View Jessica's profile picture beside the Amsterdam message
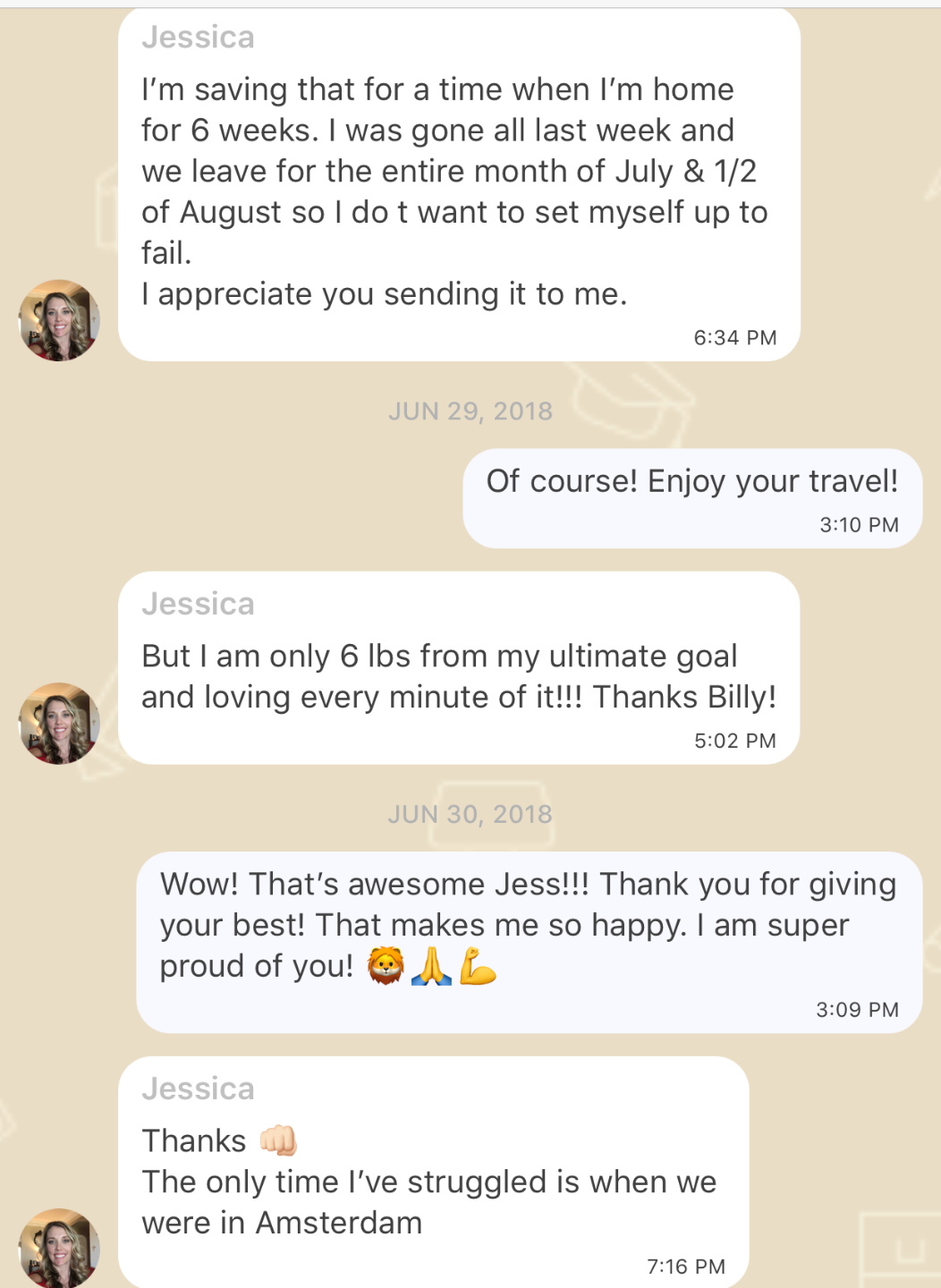This screenshot has height=1288, width=941. coord(59,1248)
